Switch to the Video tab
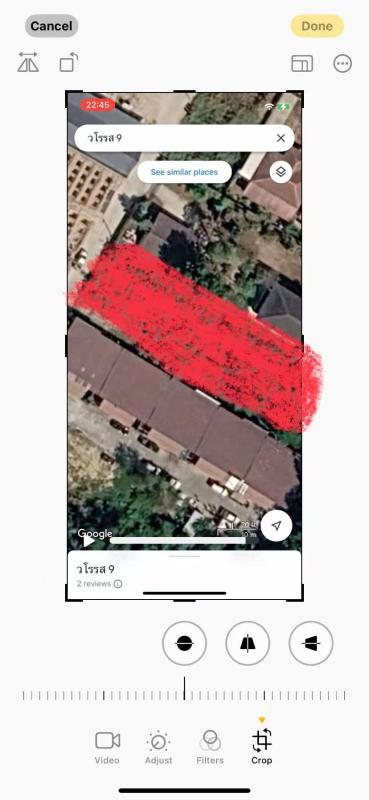 pos(107,747)
